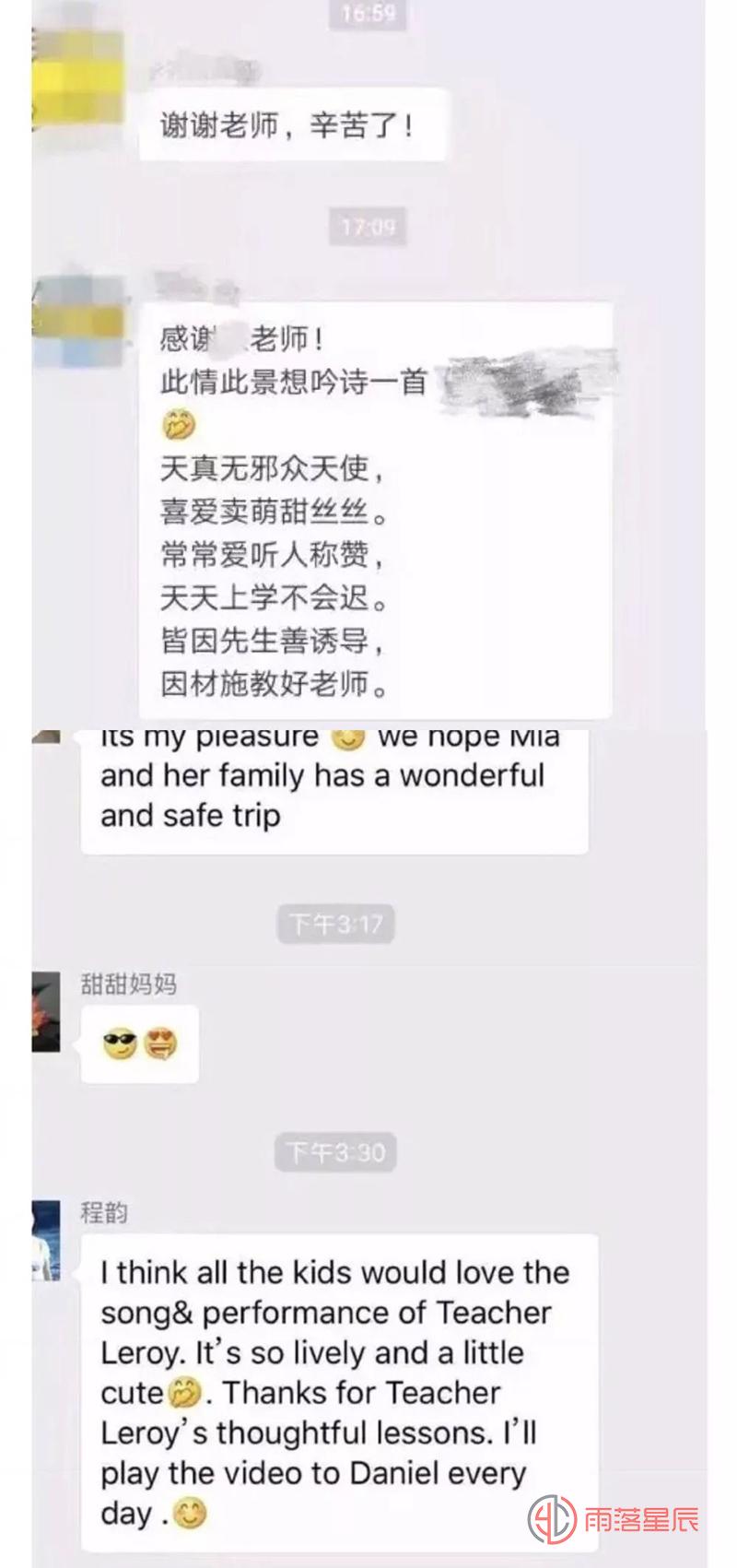Select the smiley emoji after 'pleasure'
This screenshot has height=1568, width=737.
coord(348,735)
